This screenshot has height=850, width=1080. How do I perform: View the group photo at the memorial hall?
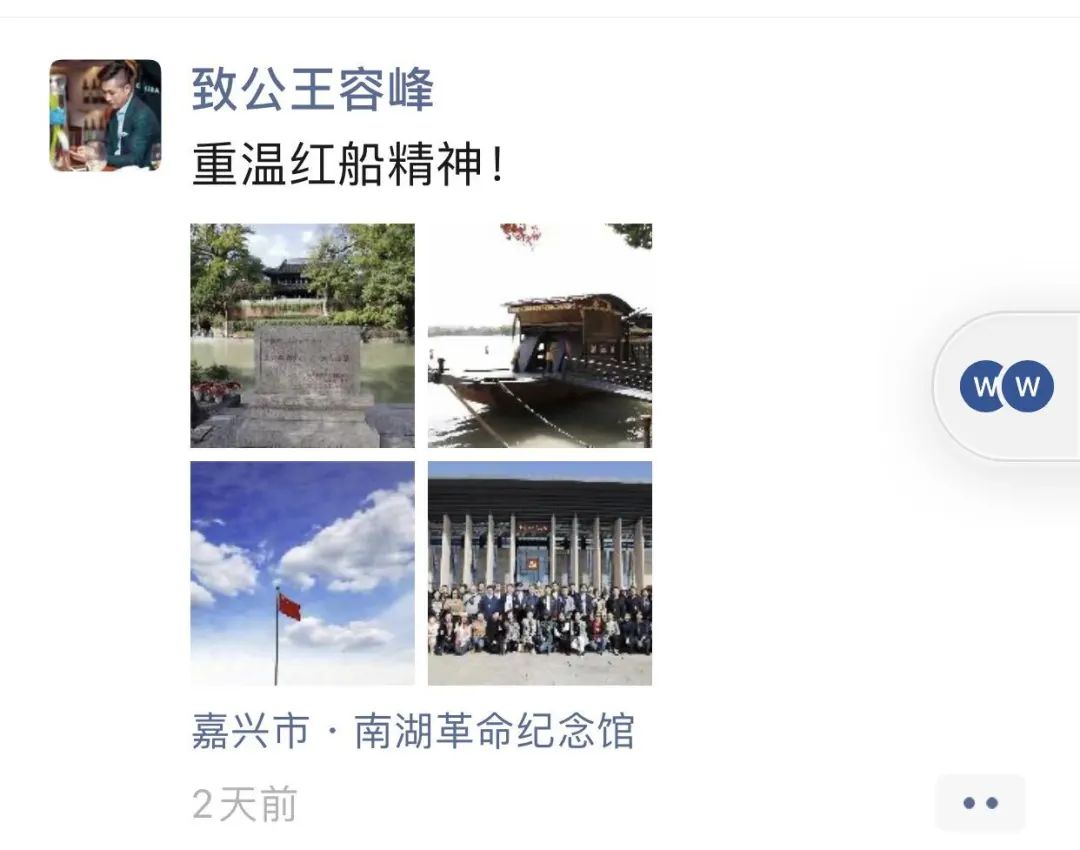click(x=540, y=573)
